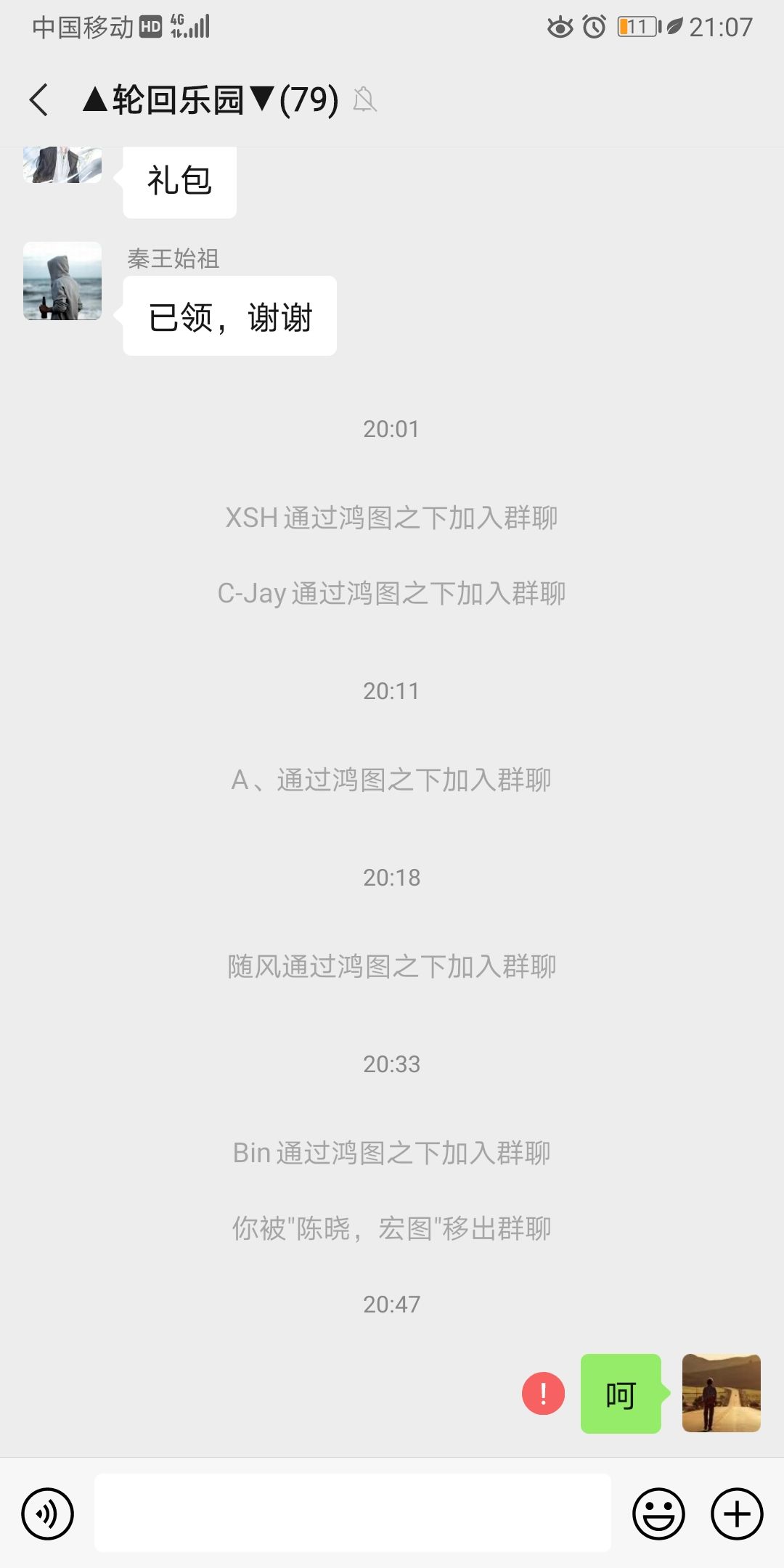Open the emoji picker
The width and height of the screenshot is (784, 1568).
point(659,1514)
